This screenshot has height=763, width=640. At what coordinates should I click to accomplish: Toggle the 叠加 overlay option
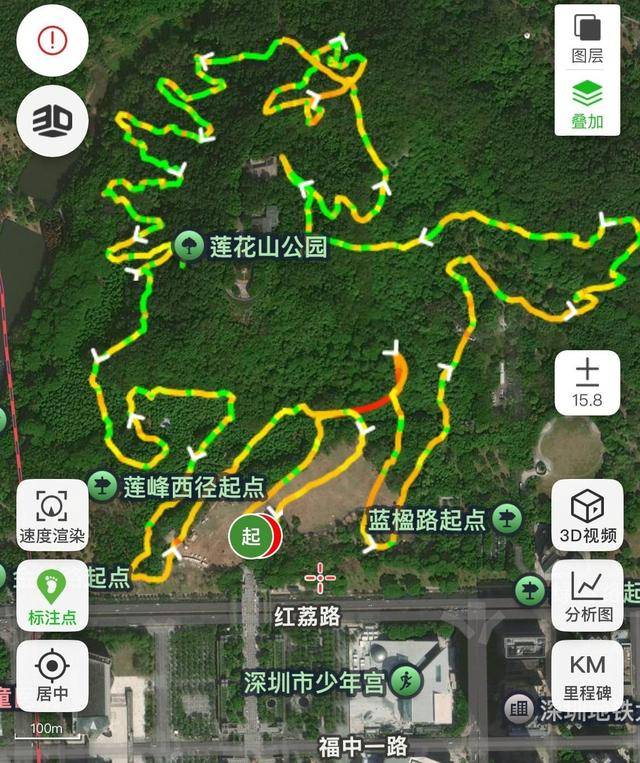click(x=587, y=104)
